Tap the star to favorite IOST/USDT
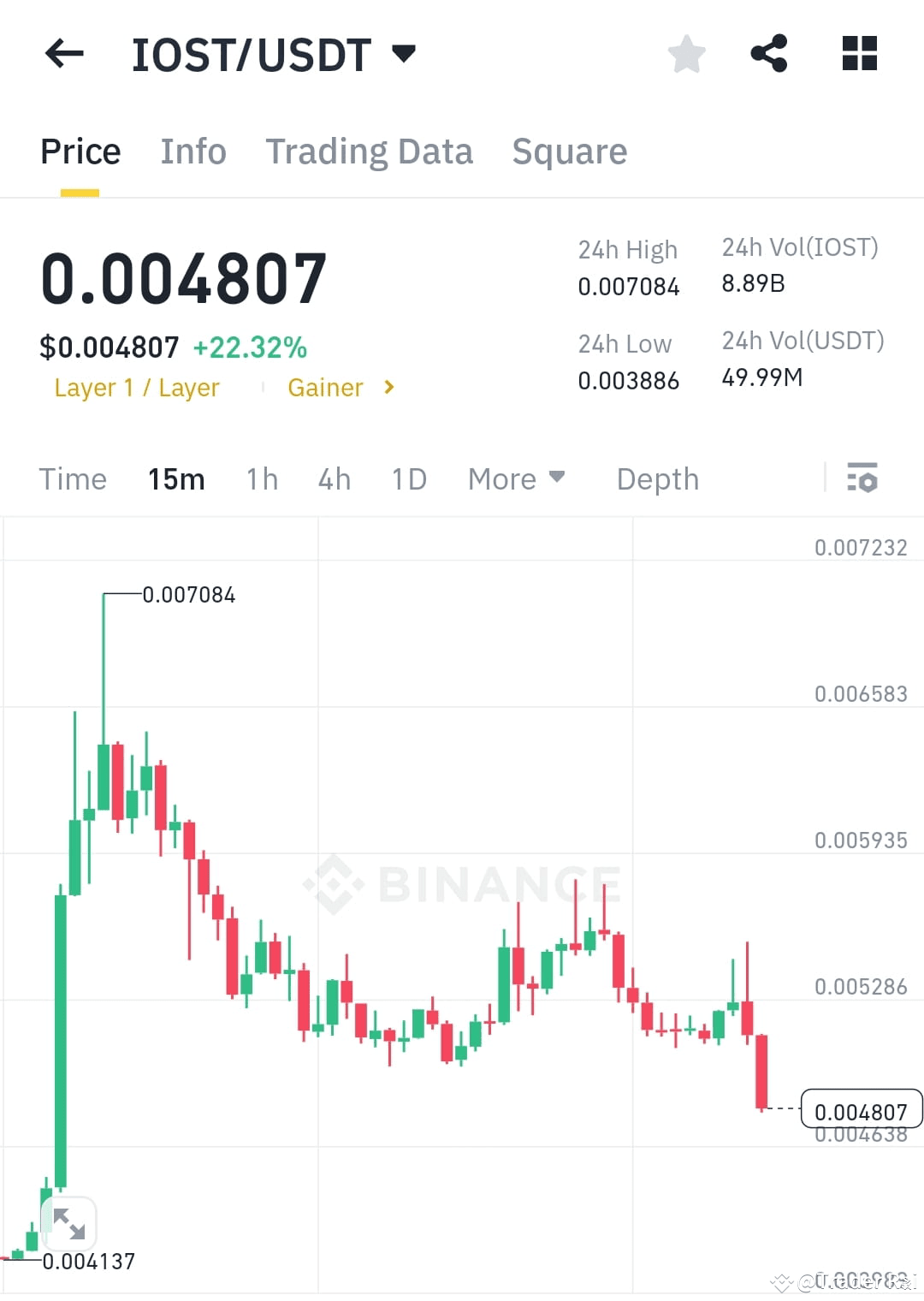This screenshot has width=924, height=1301. pos(687,53)
